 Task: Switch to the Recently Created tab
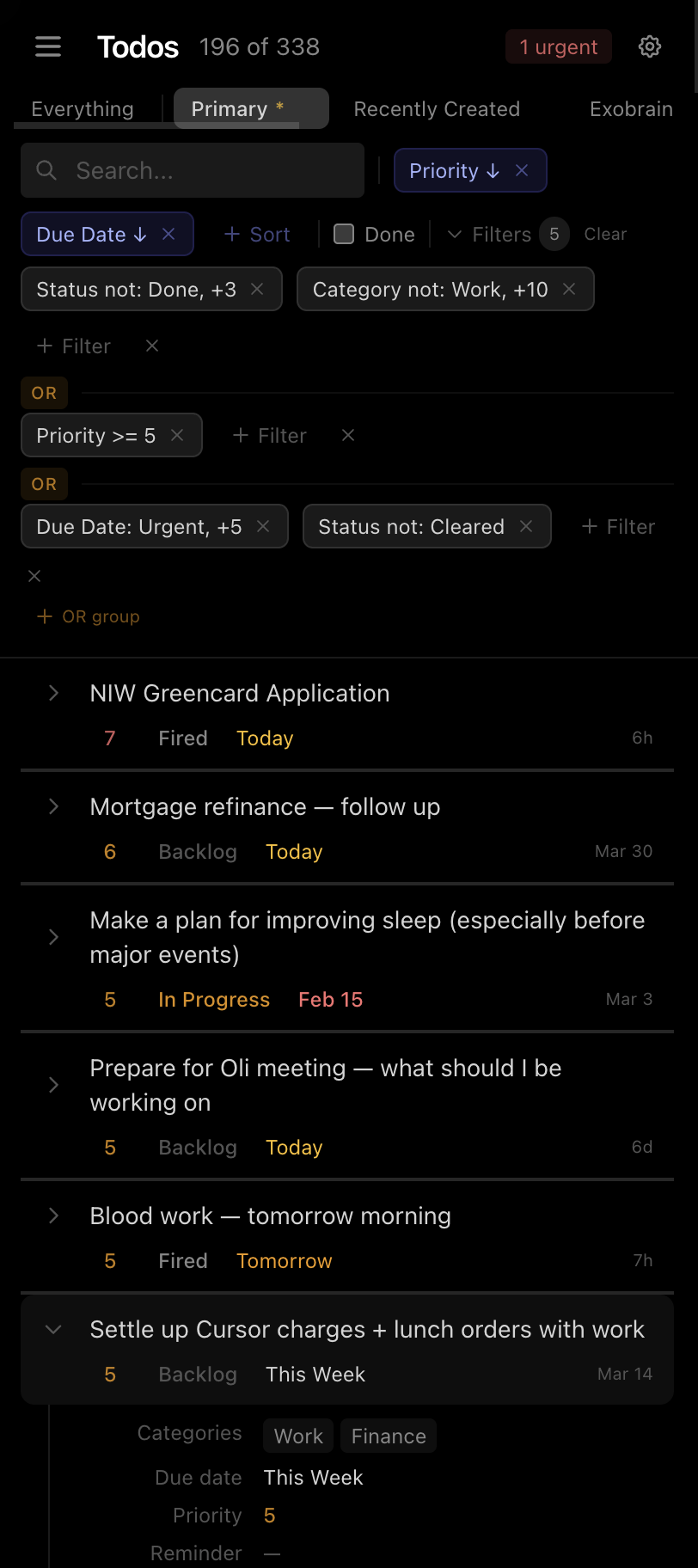(437, 109)
